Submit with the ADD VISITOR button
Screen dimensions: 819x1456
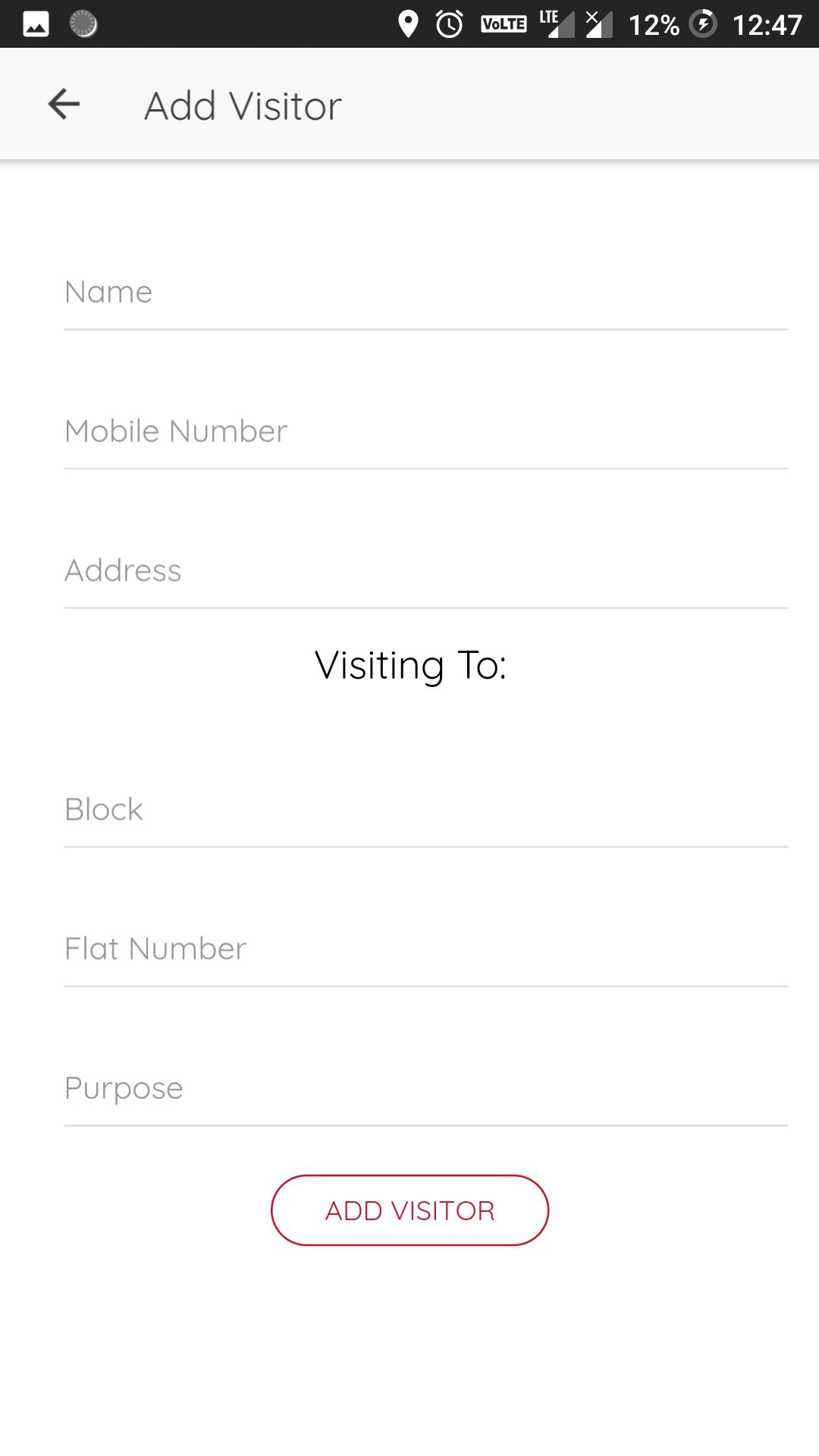point(409,1210)
